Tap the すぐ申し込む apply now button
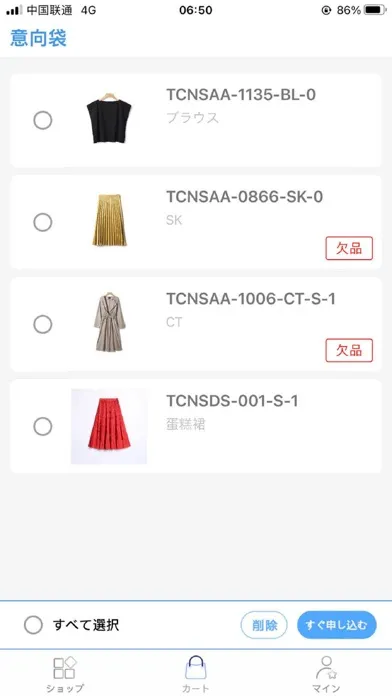The width and height of the screenshot is (392, 696). 337,625
